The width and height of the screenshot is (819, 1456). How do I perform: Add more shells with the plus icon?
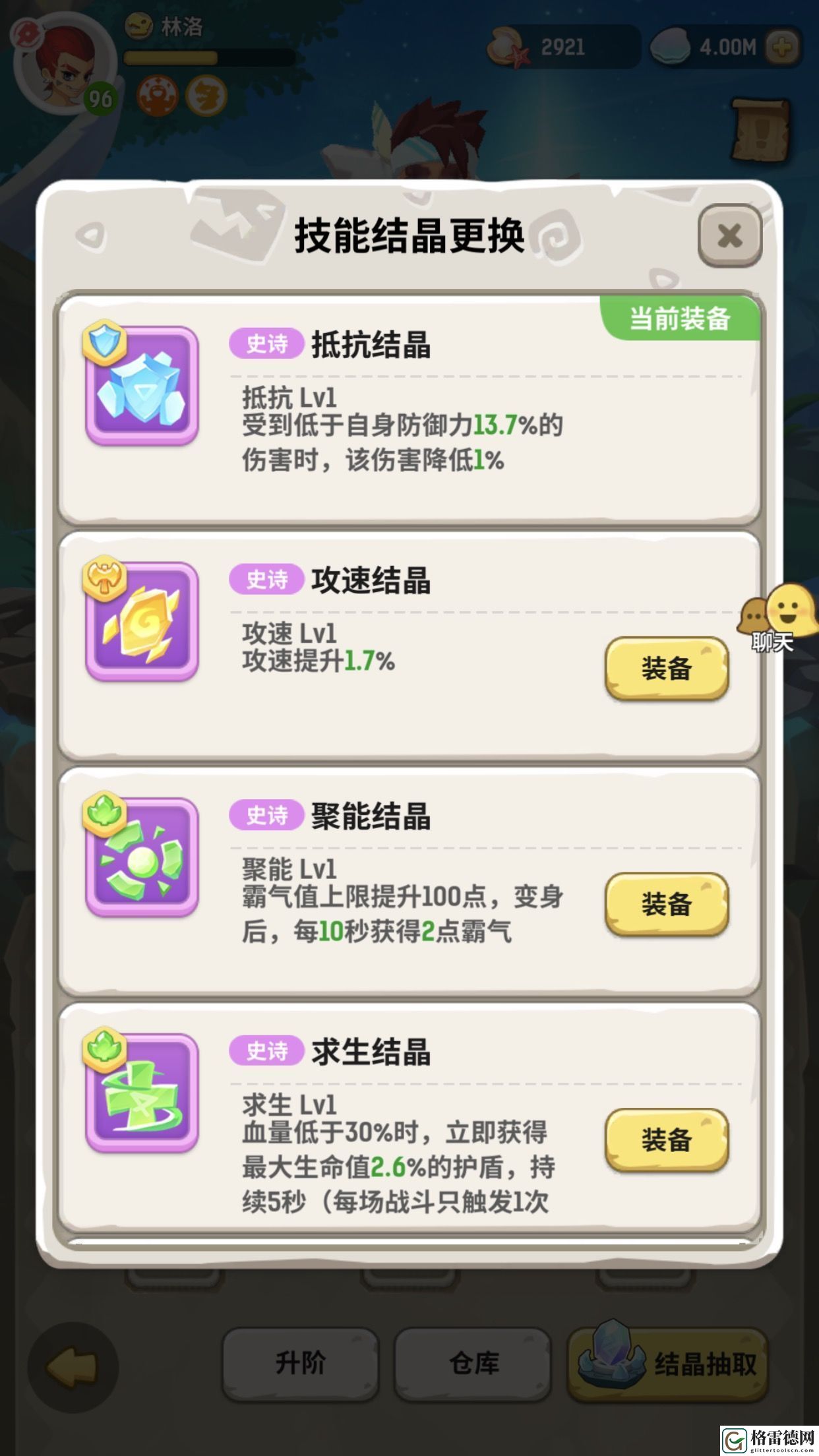click(x=783, y=47)
